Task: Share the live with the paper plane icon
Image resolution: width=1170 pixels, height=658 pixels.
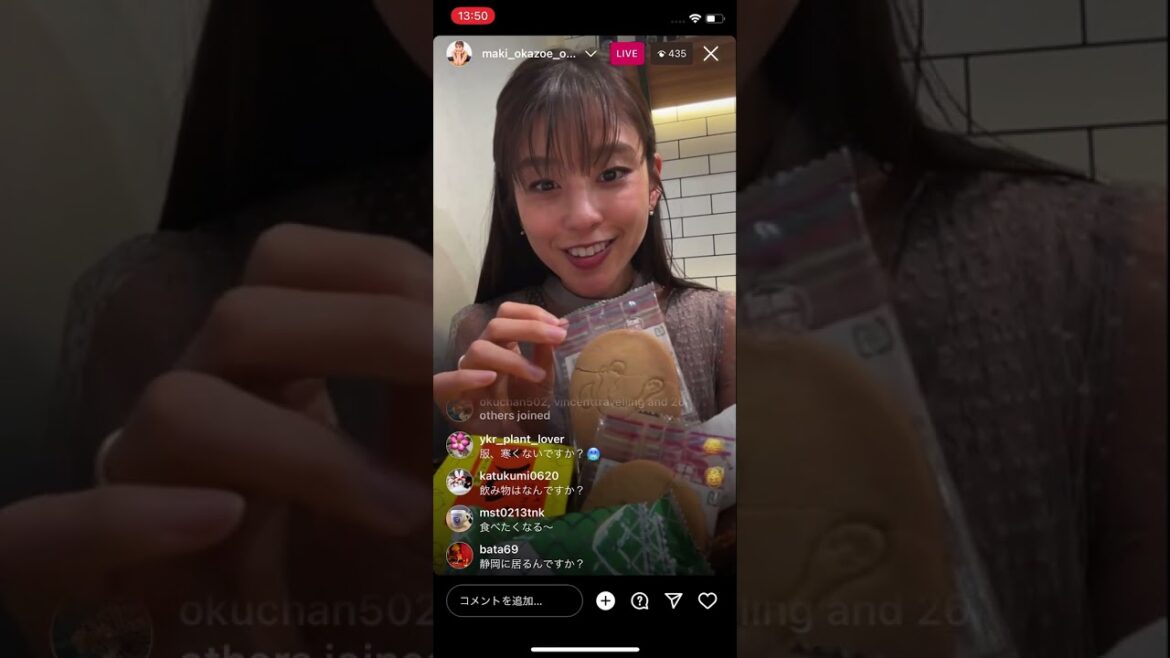Action: click(674, 601)
